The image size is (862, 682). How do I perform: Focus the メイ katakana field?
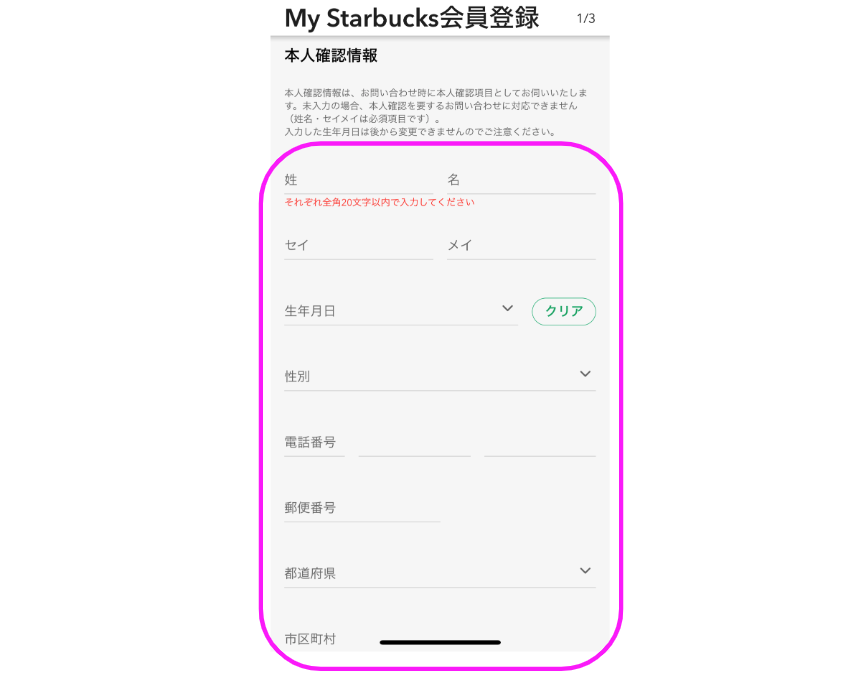pyautogui.click(x=520, y=246)
